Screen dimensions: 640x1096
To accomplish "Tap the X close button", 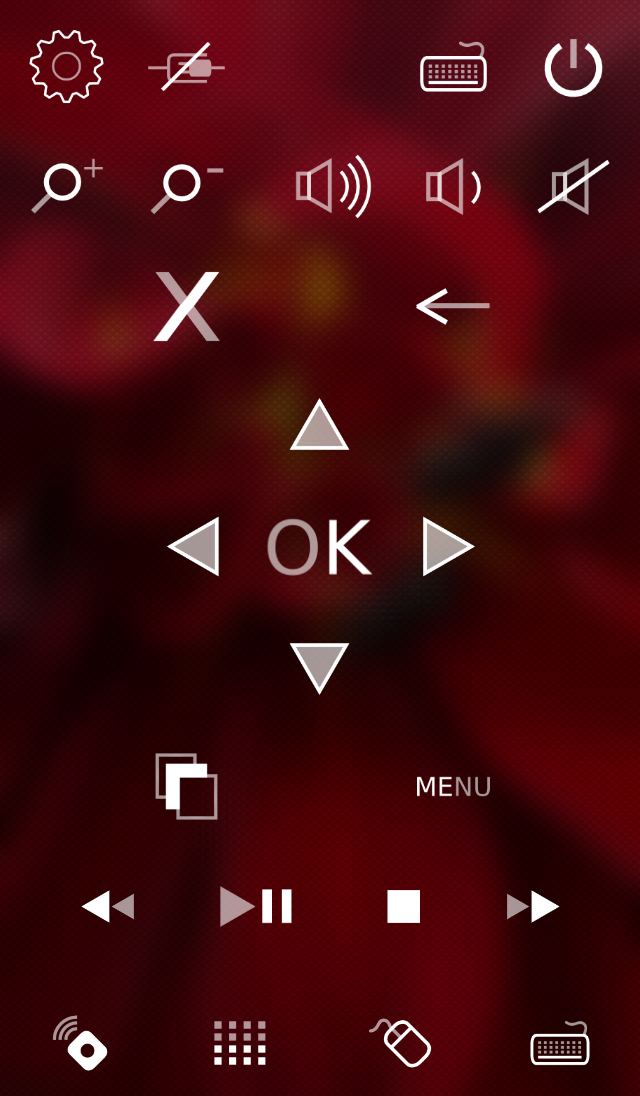I will pos(187,306).
